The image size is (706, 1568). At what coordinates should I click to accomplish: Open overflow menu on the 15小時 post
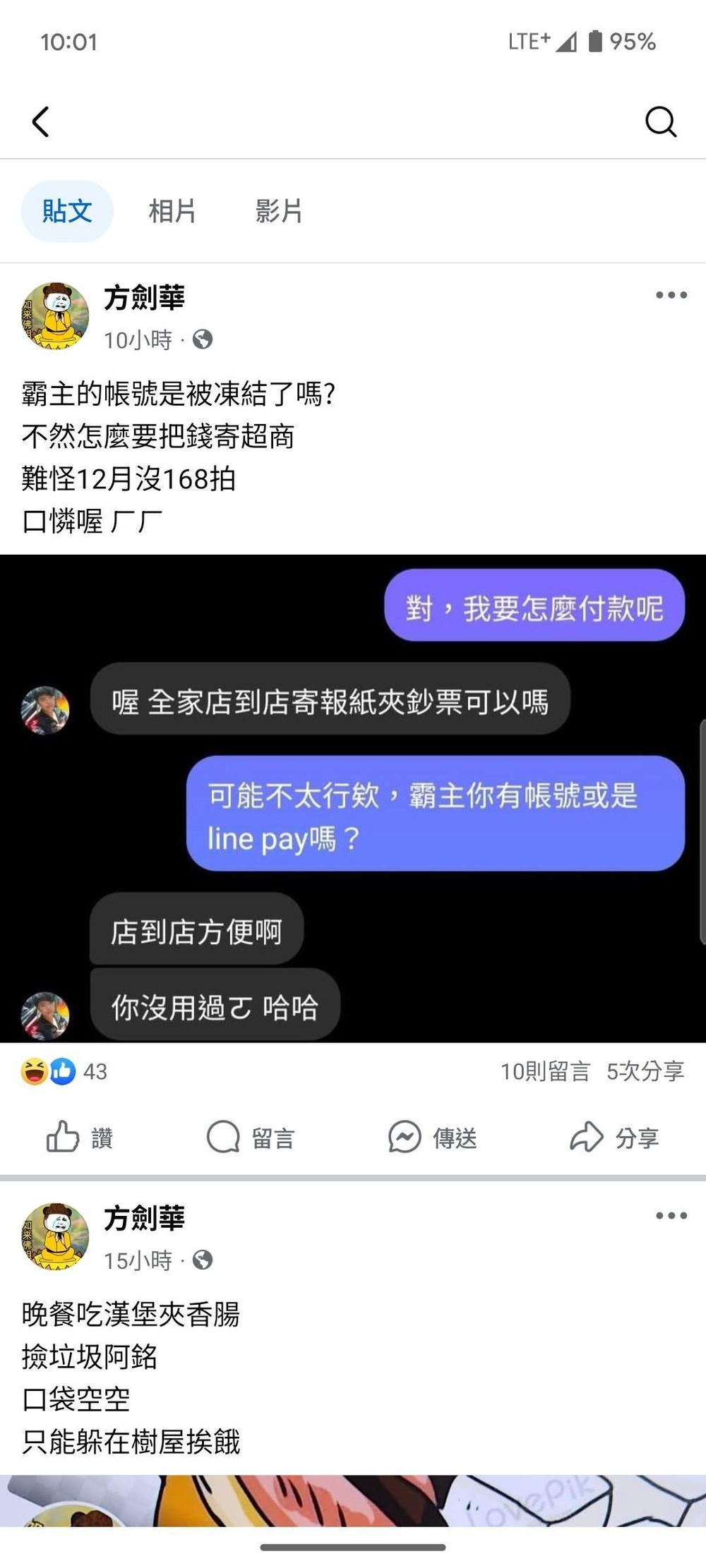coord(671,1215)
